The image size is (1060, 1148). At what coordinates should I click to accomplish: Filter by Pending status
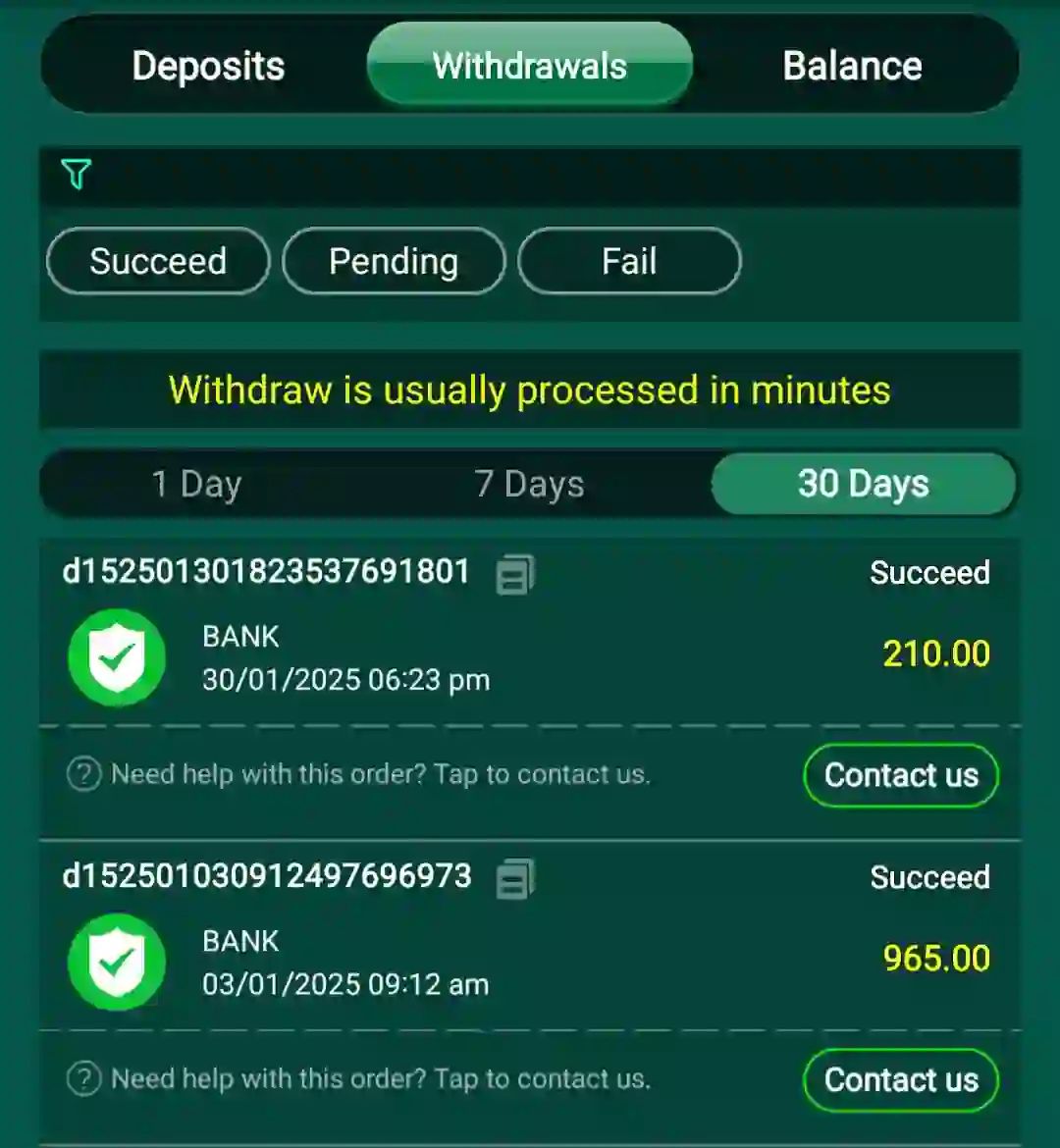pos(394,261)
